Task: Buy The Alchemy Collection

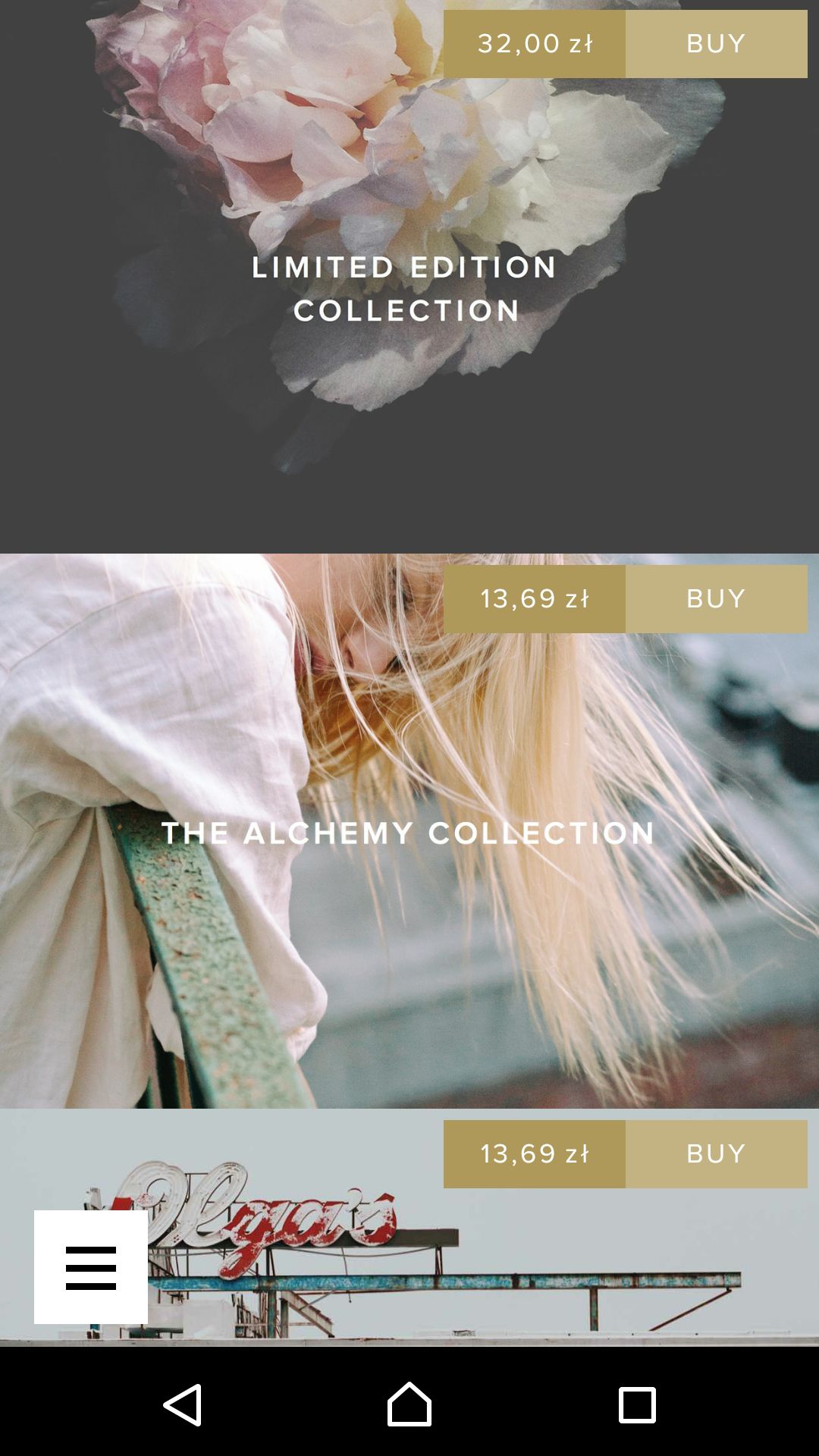Action: [x=716, y=599]
